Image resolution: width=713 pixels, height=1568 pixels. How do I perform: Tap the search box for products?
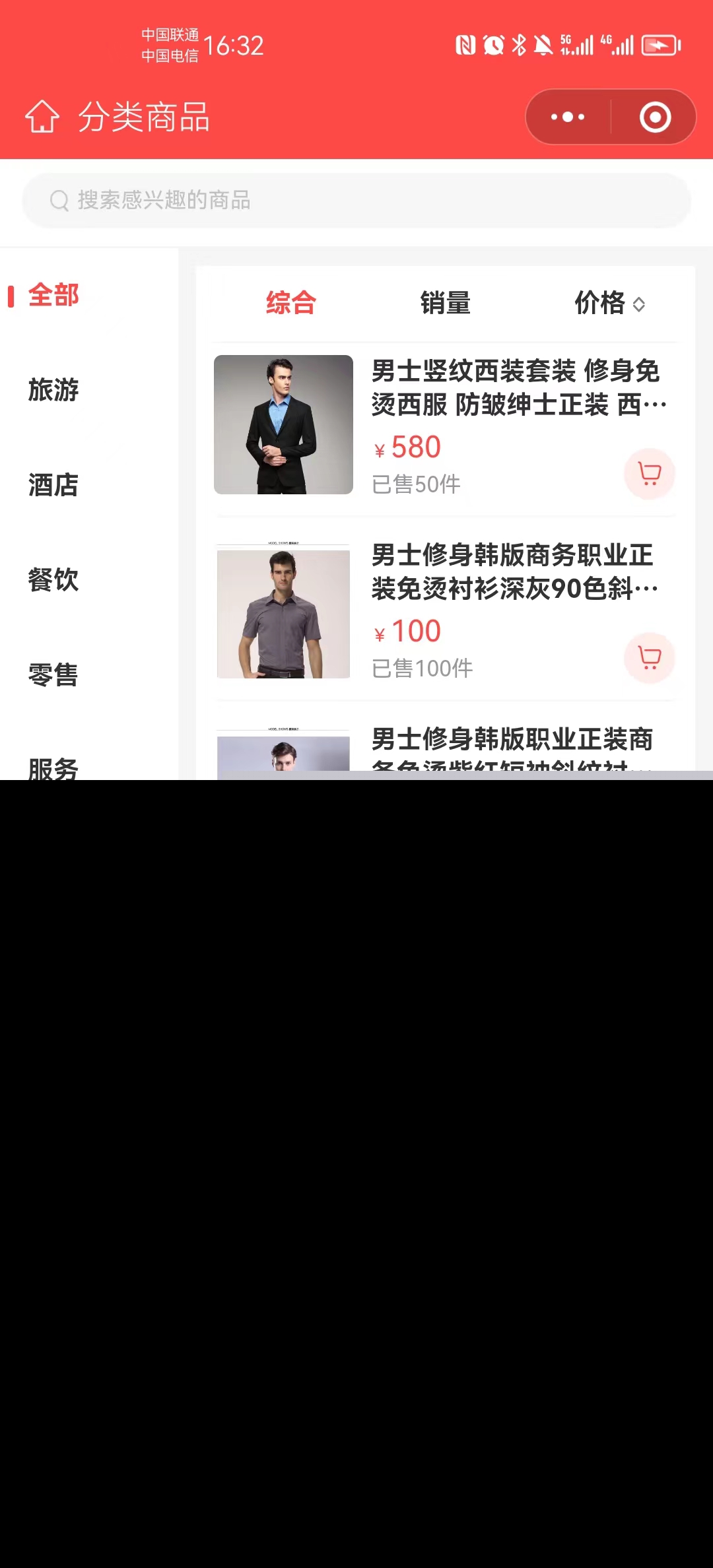356,200
